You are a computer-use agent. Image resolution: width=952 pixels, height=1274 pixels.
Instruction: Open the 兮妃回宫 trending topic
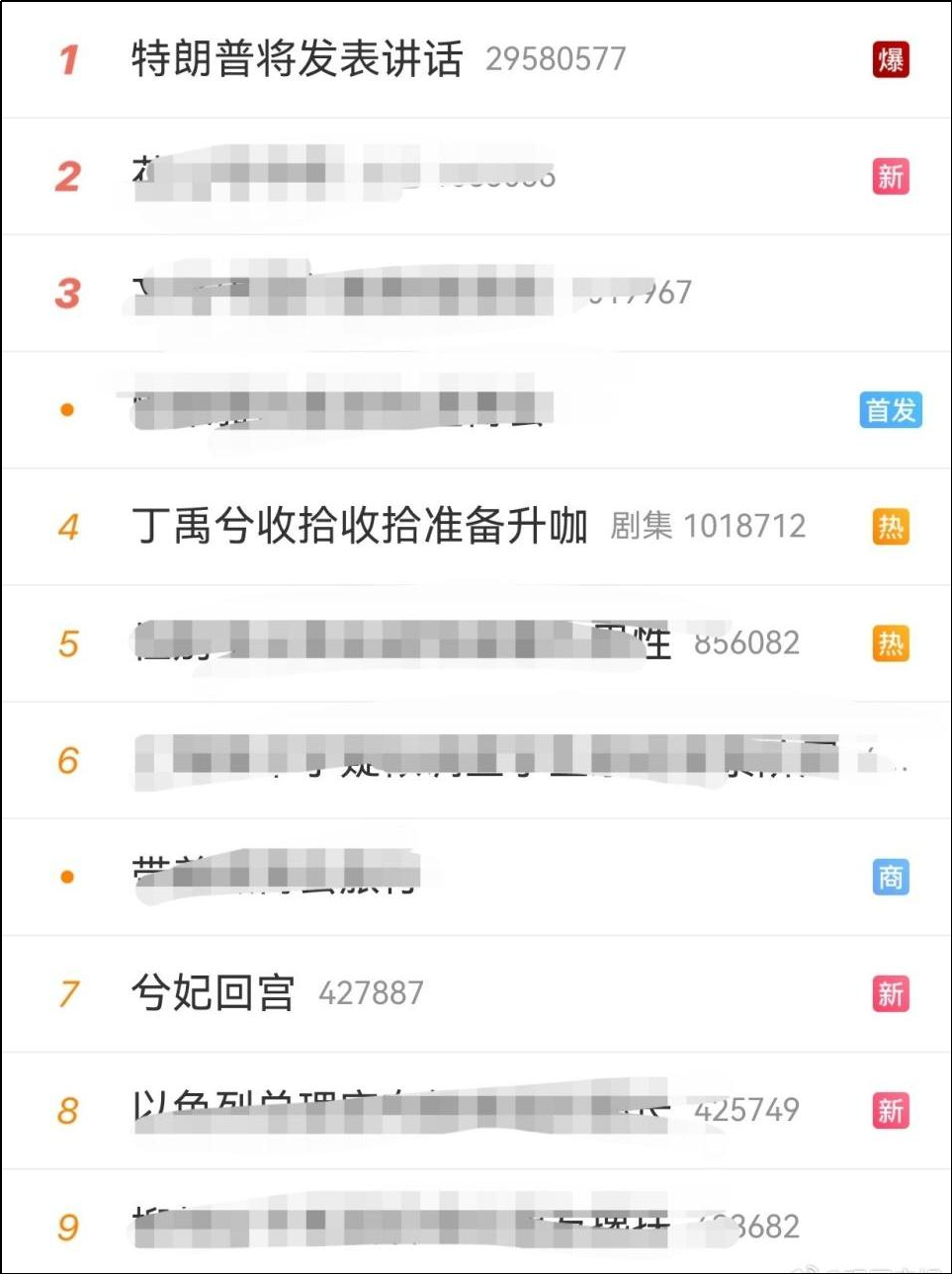214,992
